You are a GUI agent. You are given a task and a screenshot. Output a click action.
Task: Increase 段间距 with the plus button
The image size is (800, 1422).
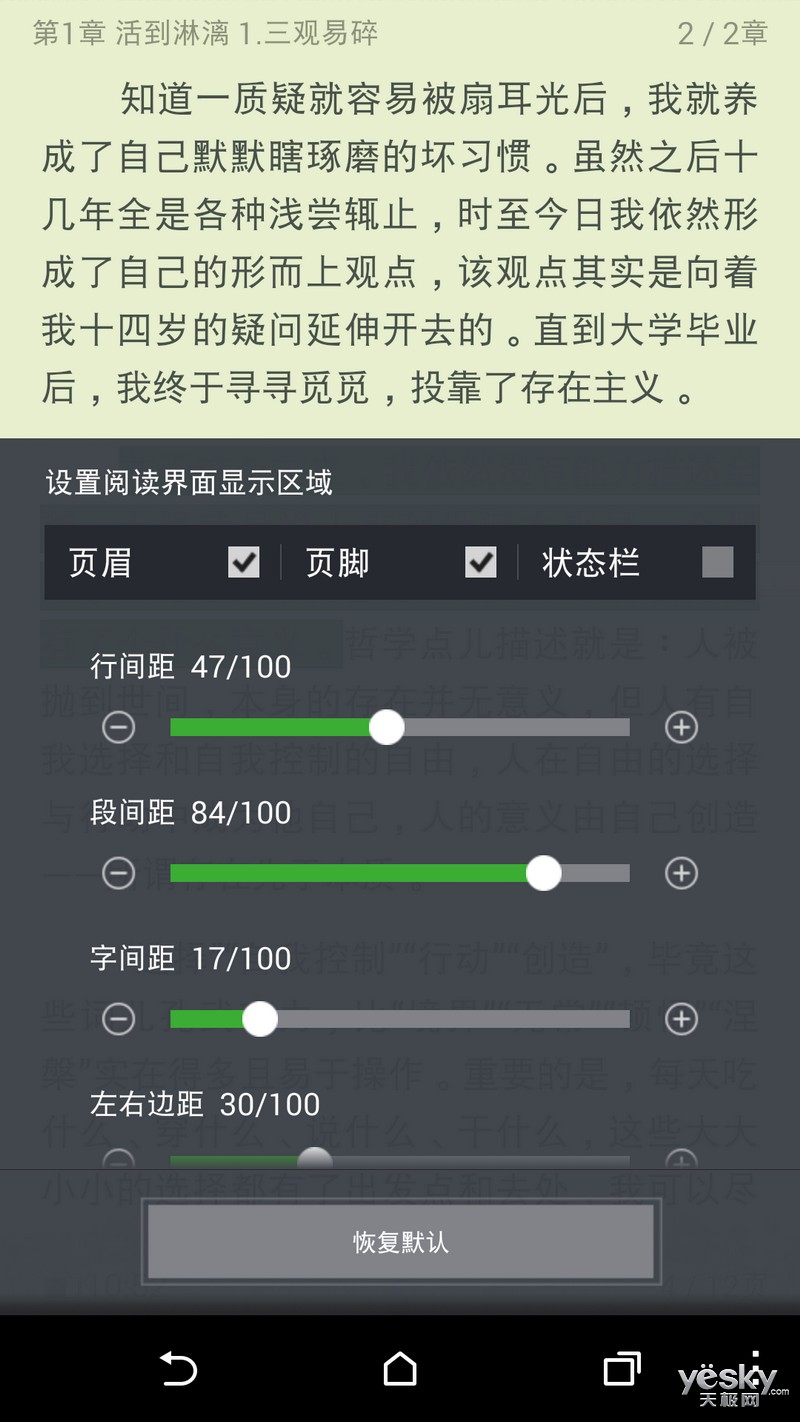682,873
